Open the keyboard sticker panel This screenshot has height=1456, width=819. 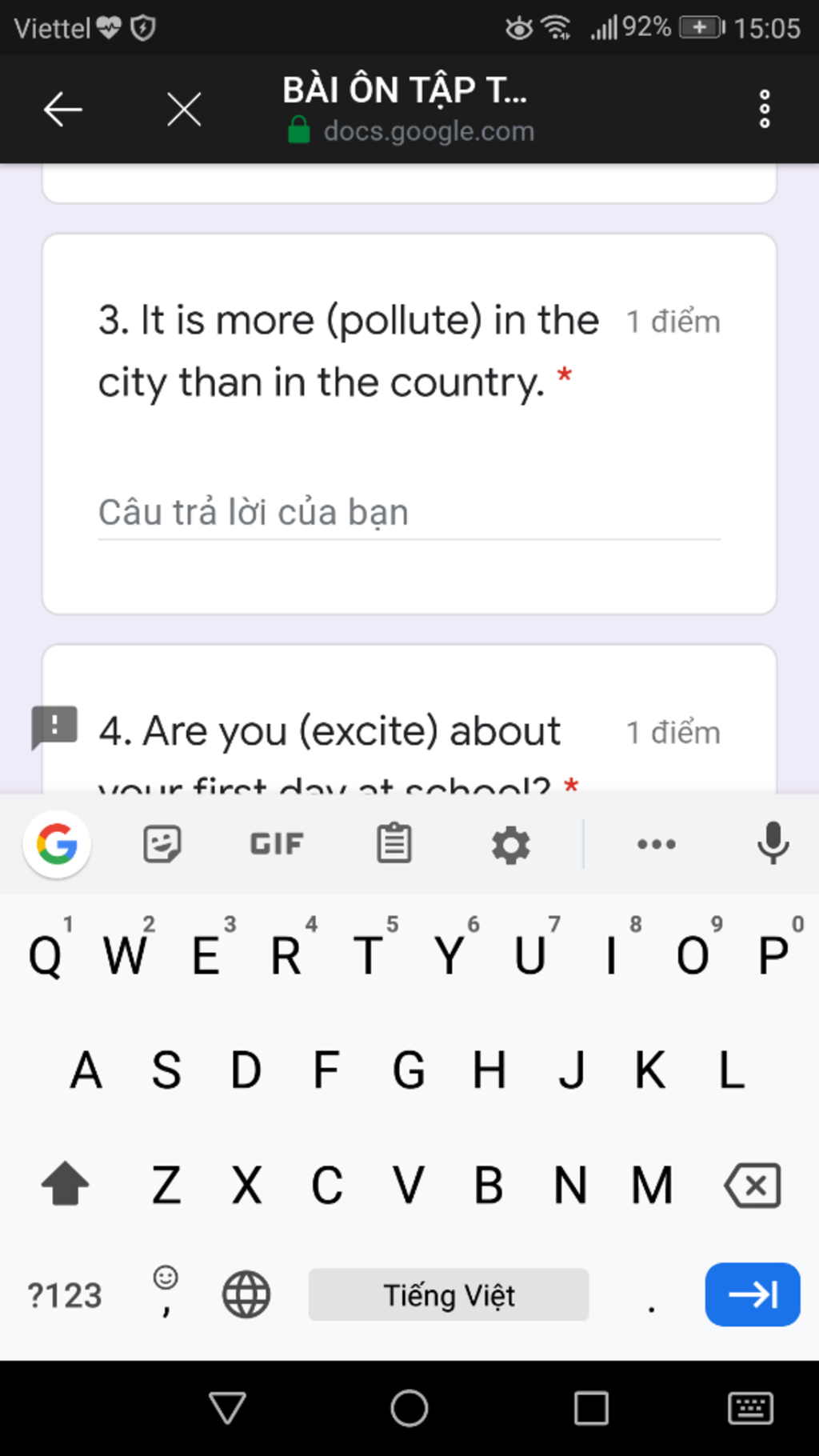tap(162, 844)
